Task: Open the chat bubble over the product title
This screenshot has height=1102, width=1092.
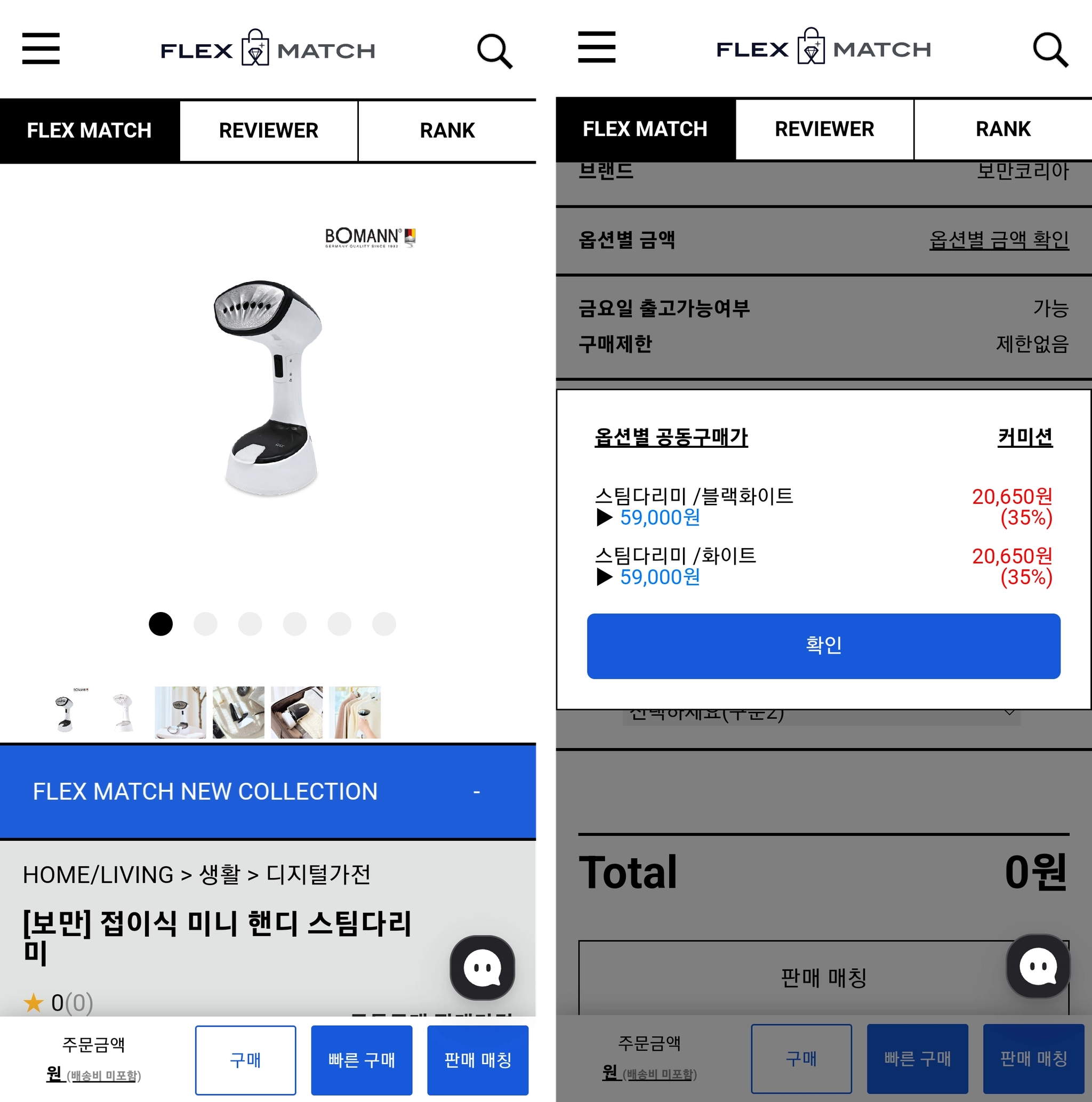Action: [x=482, y=968]
